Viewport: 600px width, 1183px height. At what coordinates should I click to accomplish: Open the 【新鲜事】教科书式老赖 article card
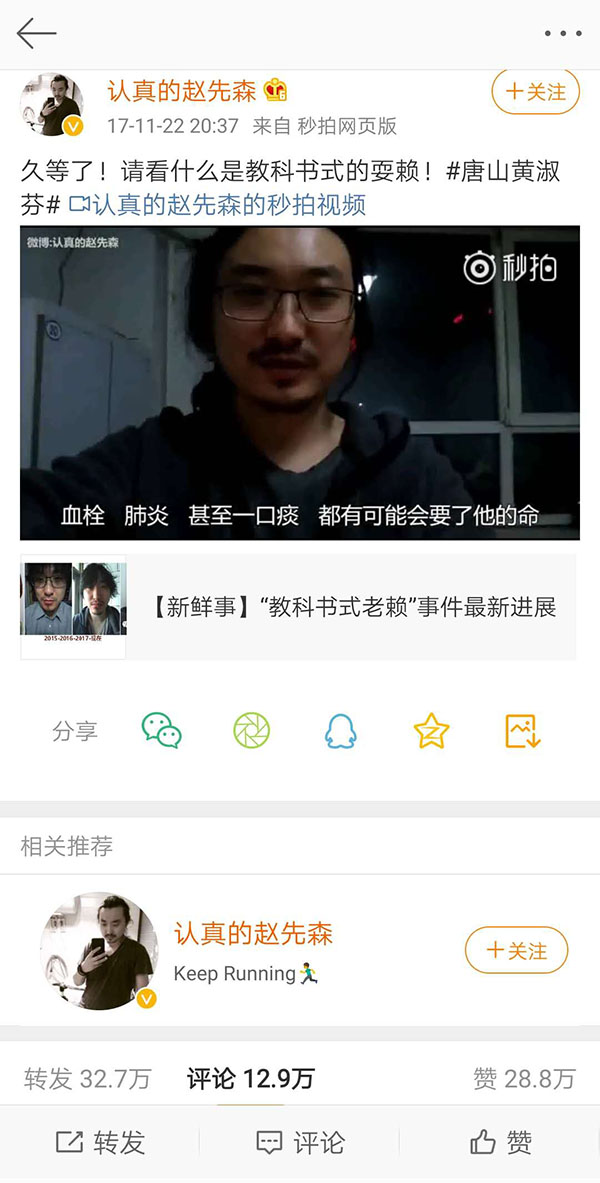298,607
